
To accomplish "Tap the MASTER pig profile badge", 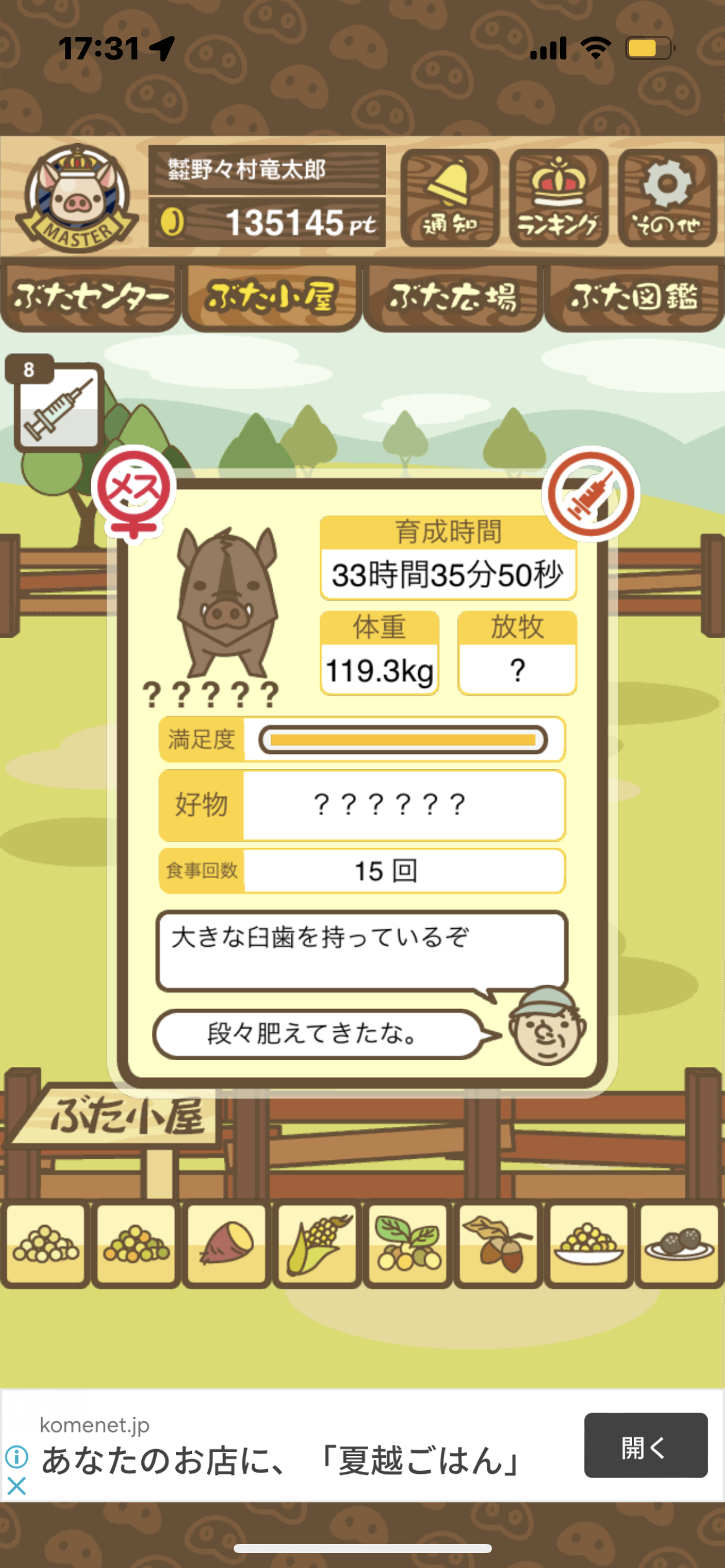I will point(77,198).
